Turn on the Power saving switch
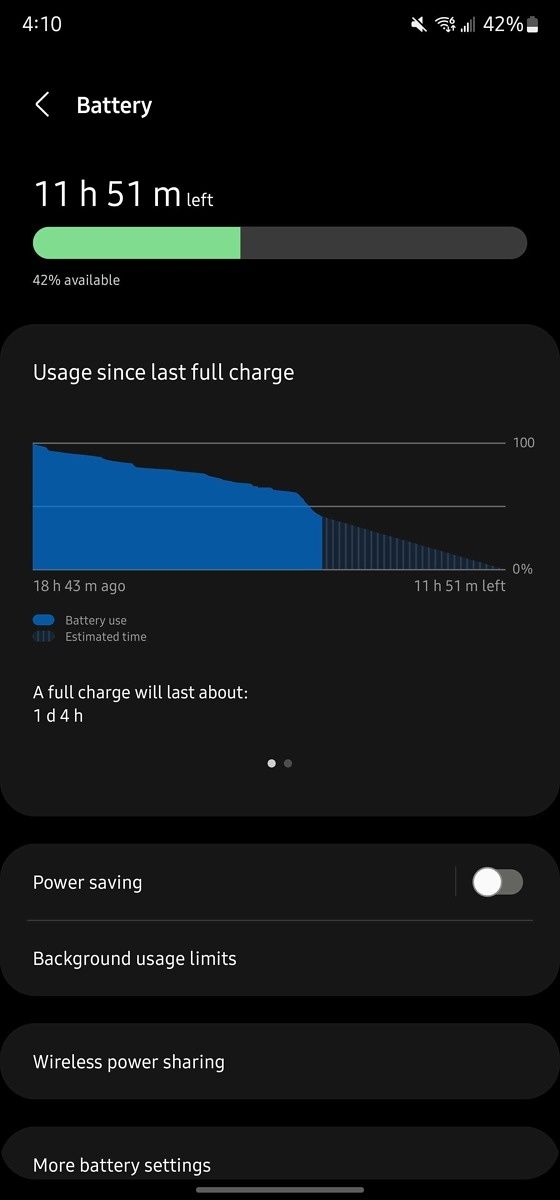This screenshot has width=560, height=1200. [x=498, y=881]
